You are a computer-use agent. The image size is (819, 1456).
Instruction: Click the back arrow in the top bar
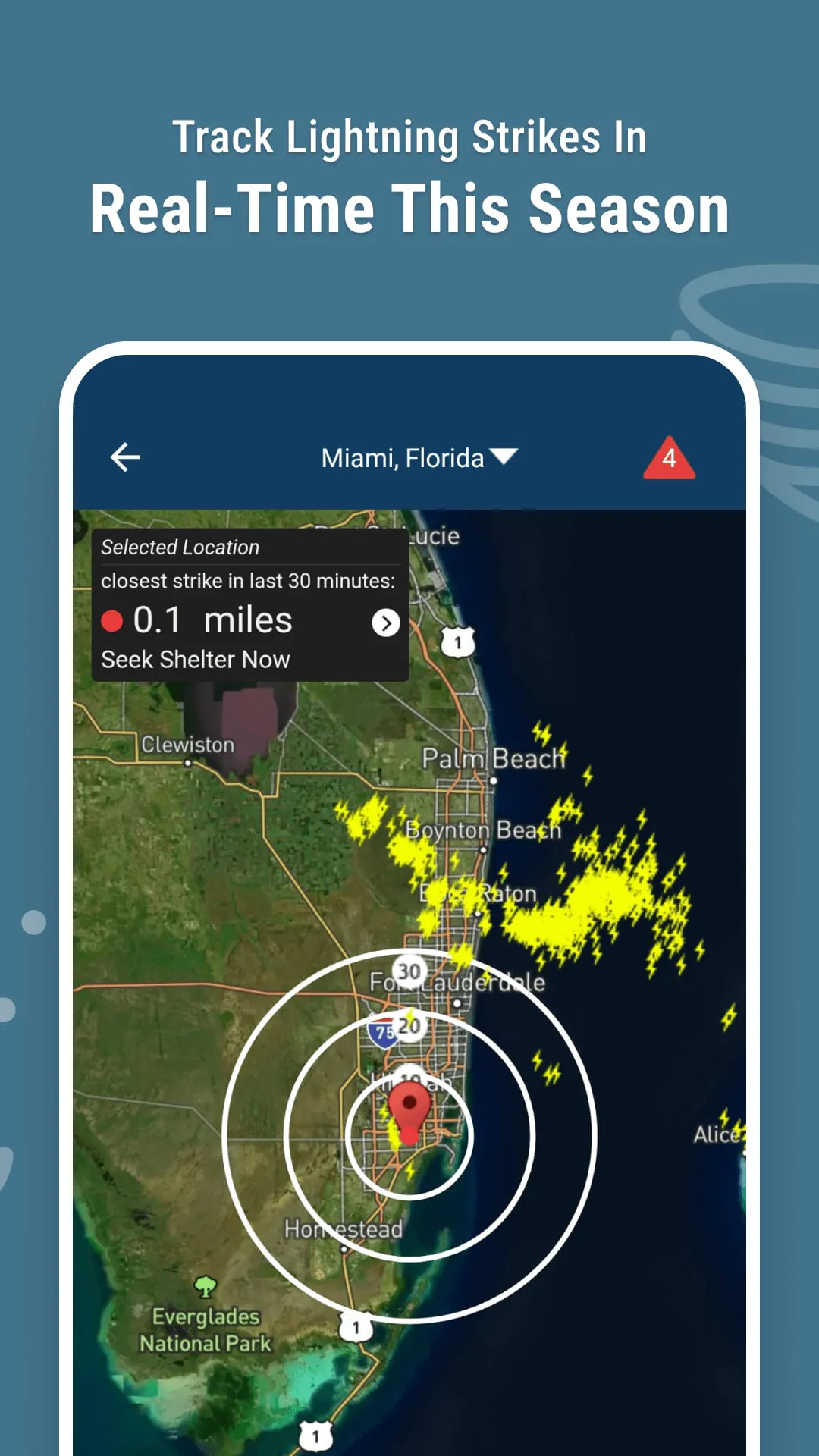pos(124,457)
